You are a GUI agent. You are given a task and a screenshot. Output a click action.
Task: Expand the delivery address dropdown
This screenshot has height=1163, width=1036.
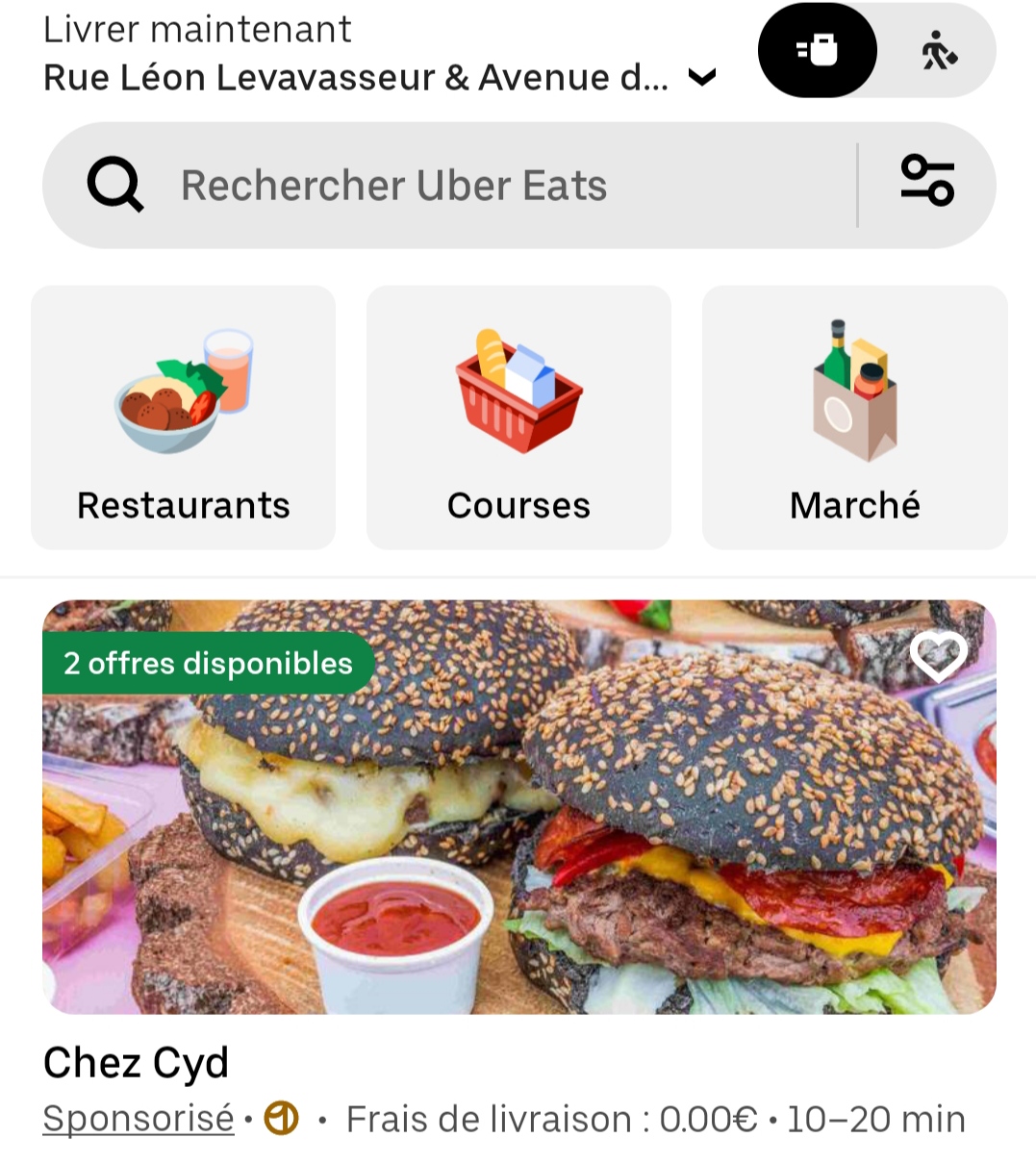tap(703, 77)
